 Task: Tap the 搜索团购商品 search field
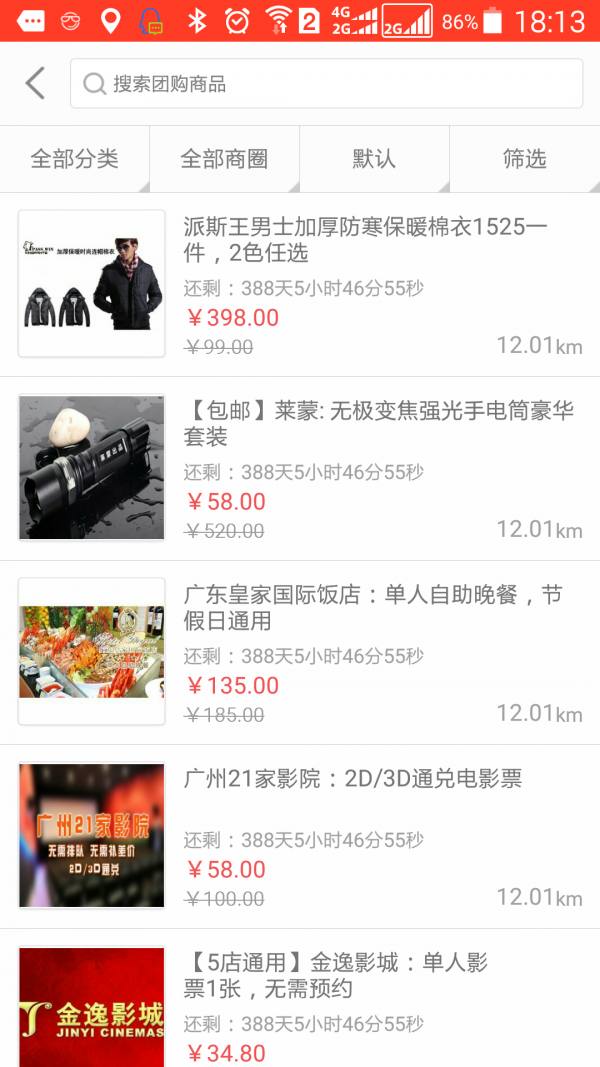[x=326, y=84]
